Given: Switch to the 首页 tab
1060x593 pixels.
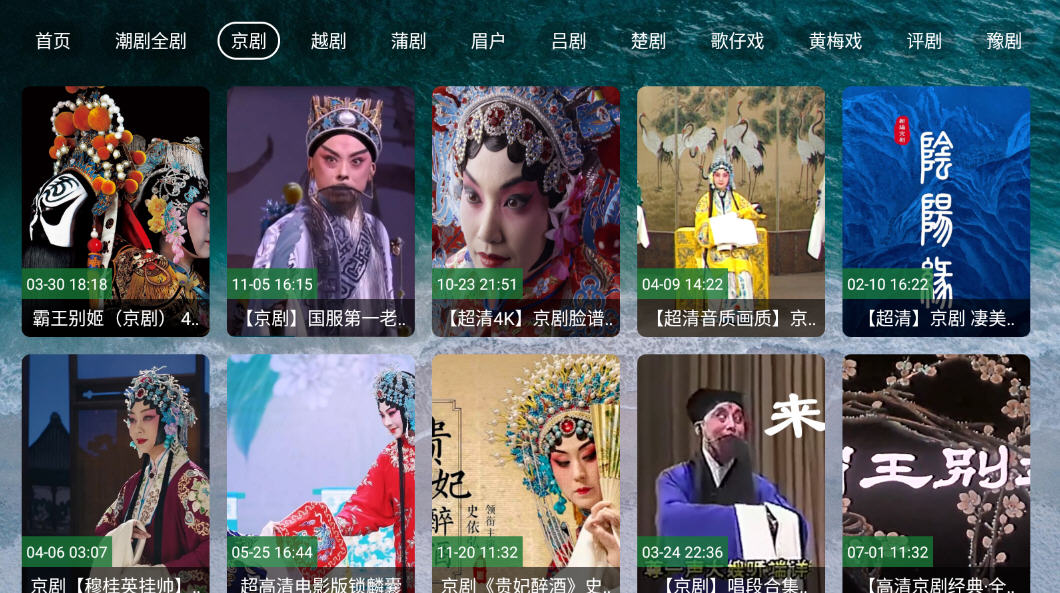Looking at the screenshot, I should pyautogui.click(x=53, y=41).
